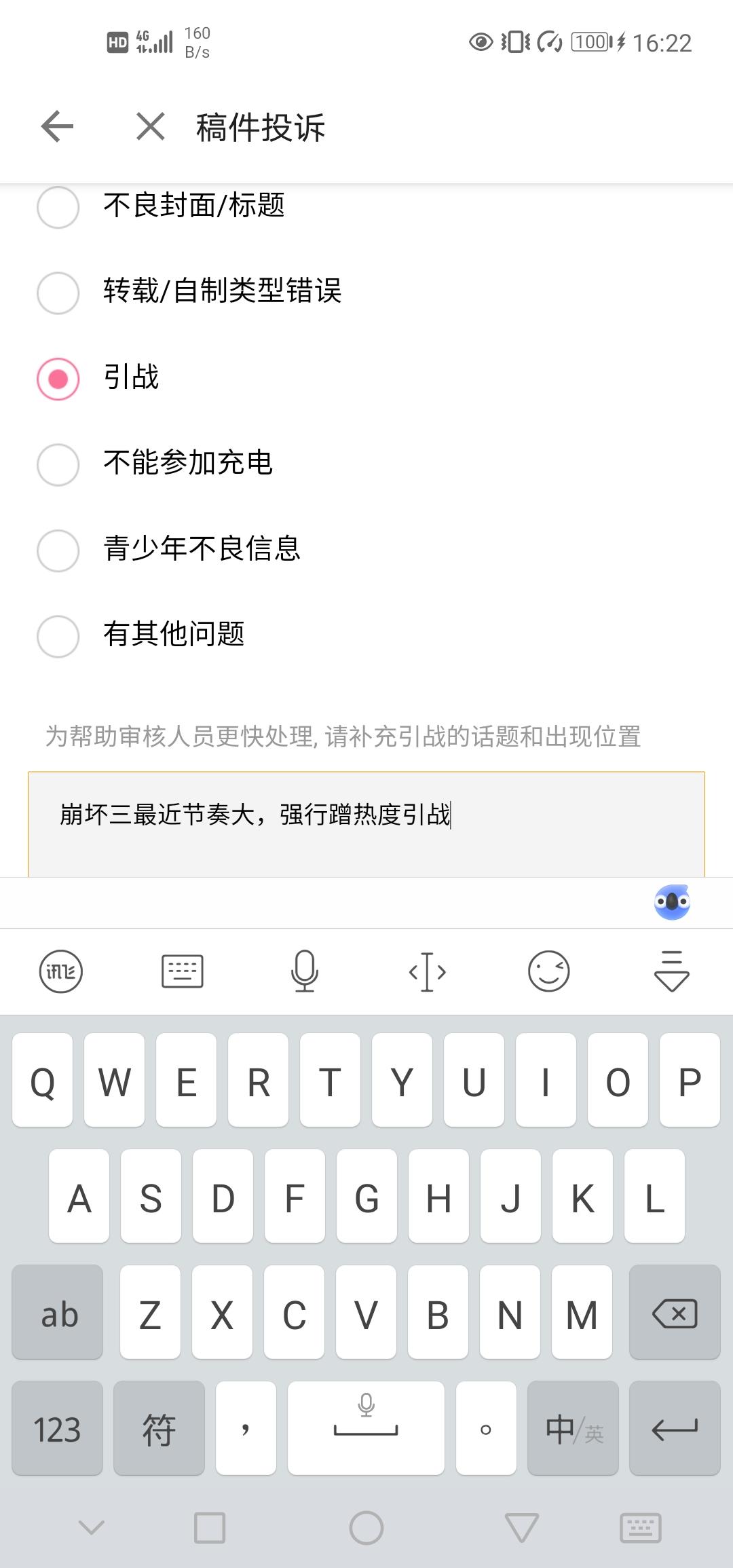Select the 引战 radio button
This screenshot has width=733, height=1568.
(x=58, y=379)
